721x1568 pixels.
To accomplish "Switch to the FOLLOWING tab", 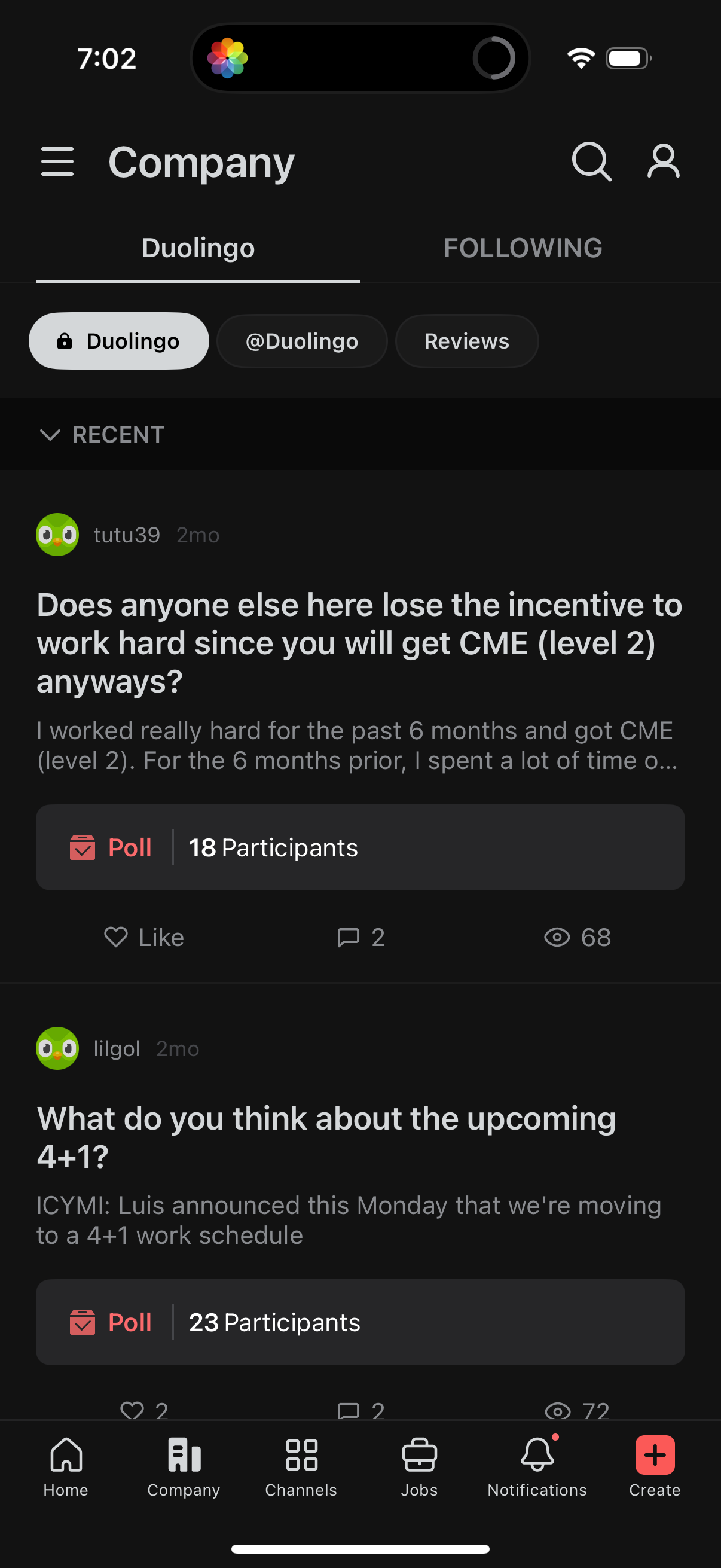I will 523,248.
